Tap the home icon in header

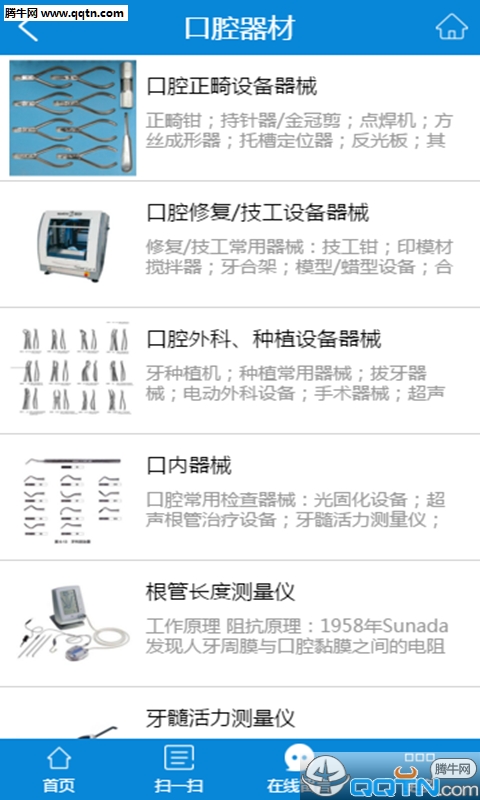451,27
